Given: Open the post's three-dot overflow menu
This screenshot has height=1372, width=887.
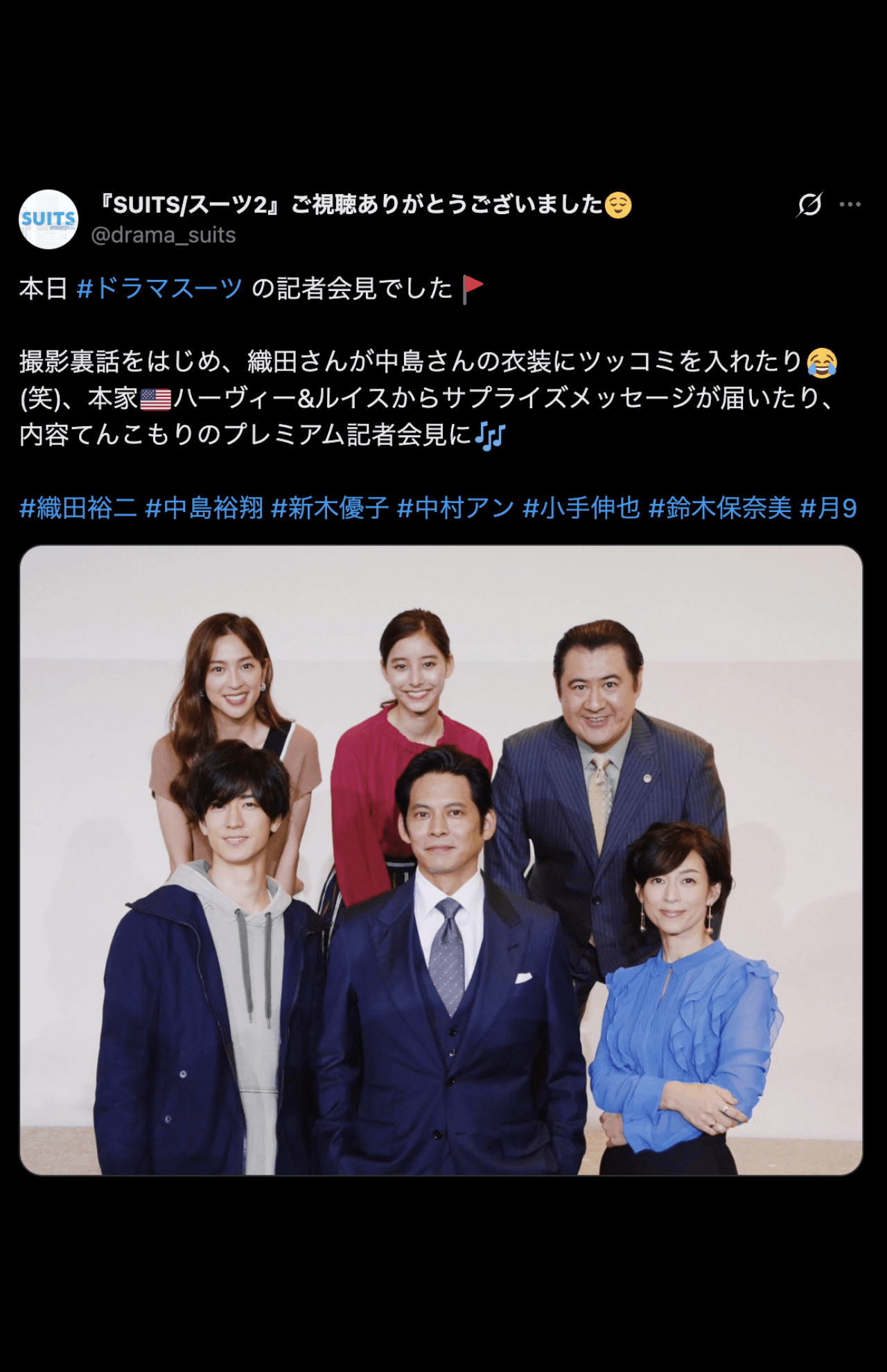Looking at the screenshot, I should (x=850, y=204).
